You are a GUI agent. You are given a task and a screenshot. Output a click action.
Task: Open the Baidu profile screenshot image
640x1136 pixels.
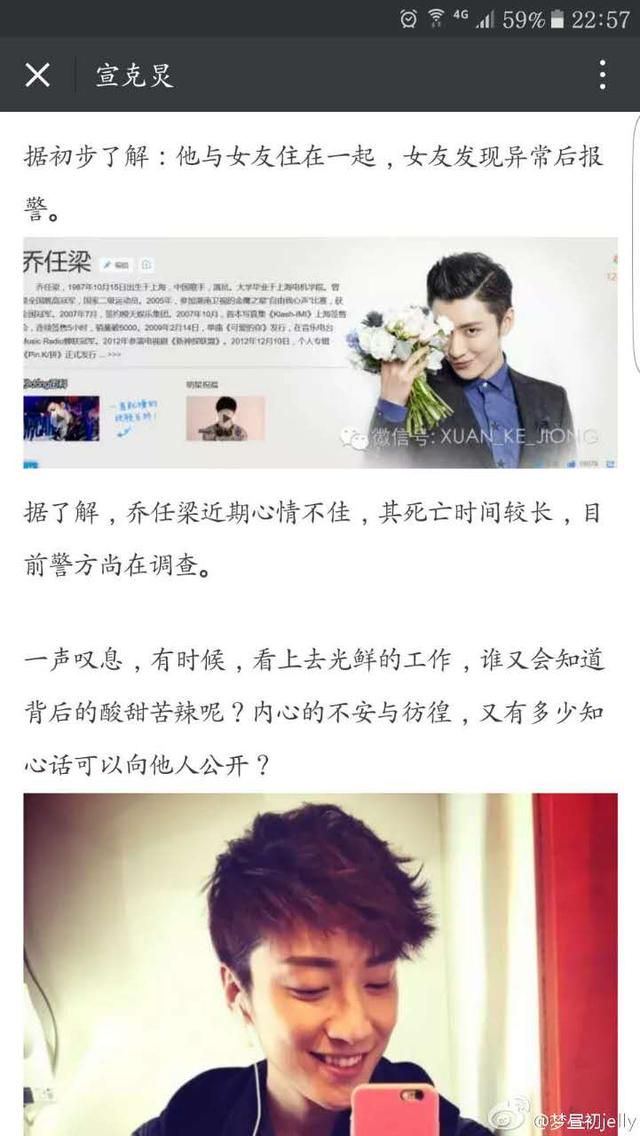click(320, 352)
